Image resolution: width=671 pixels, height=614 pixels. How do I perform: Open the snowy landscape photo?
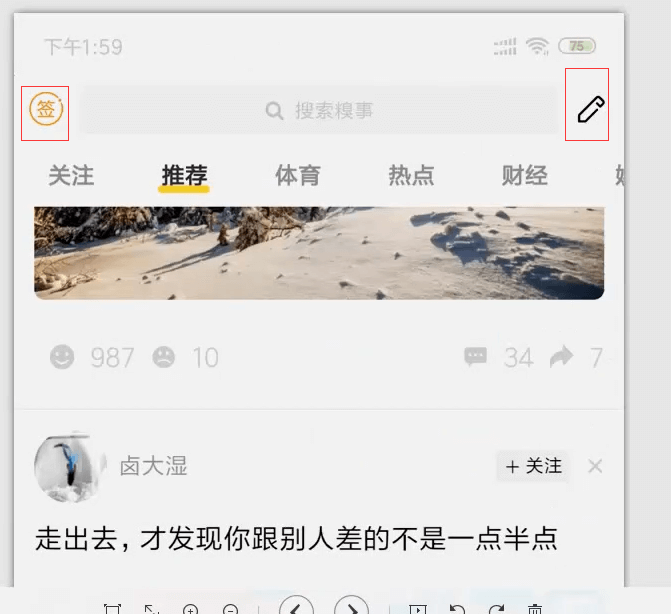tap(319, 250)
